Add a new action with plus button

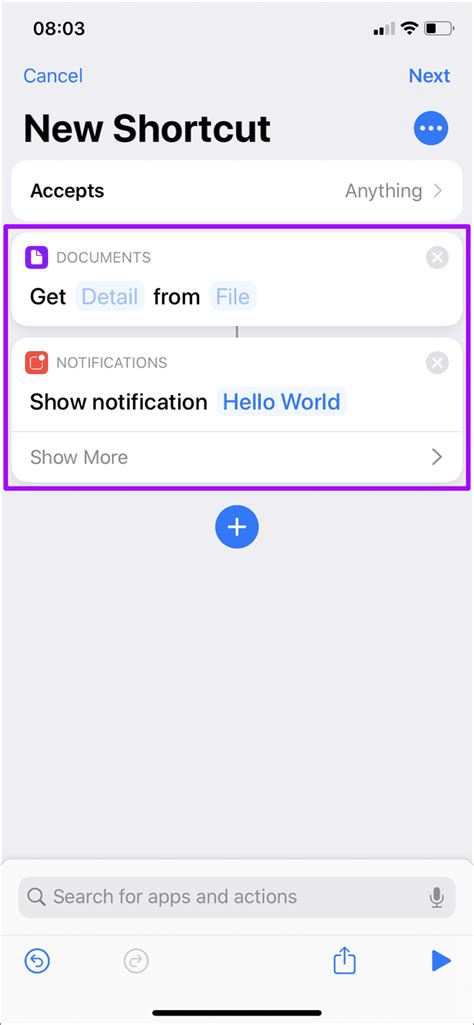click(237, 527)
